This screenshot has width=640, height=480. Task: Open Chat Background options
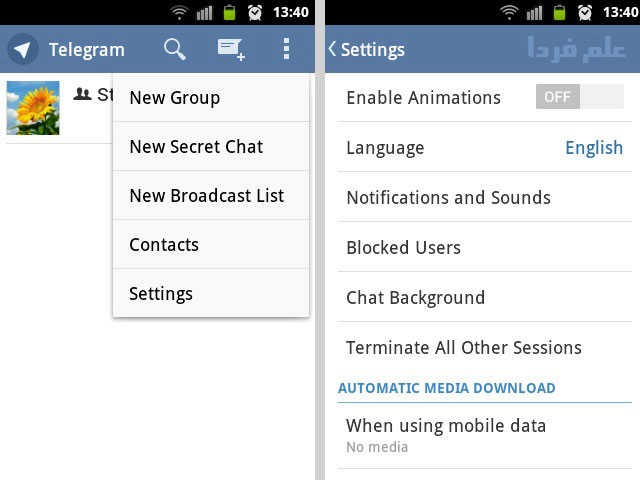click(484, 298)
